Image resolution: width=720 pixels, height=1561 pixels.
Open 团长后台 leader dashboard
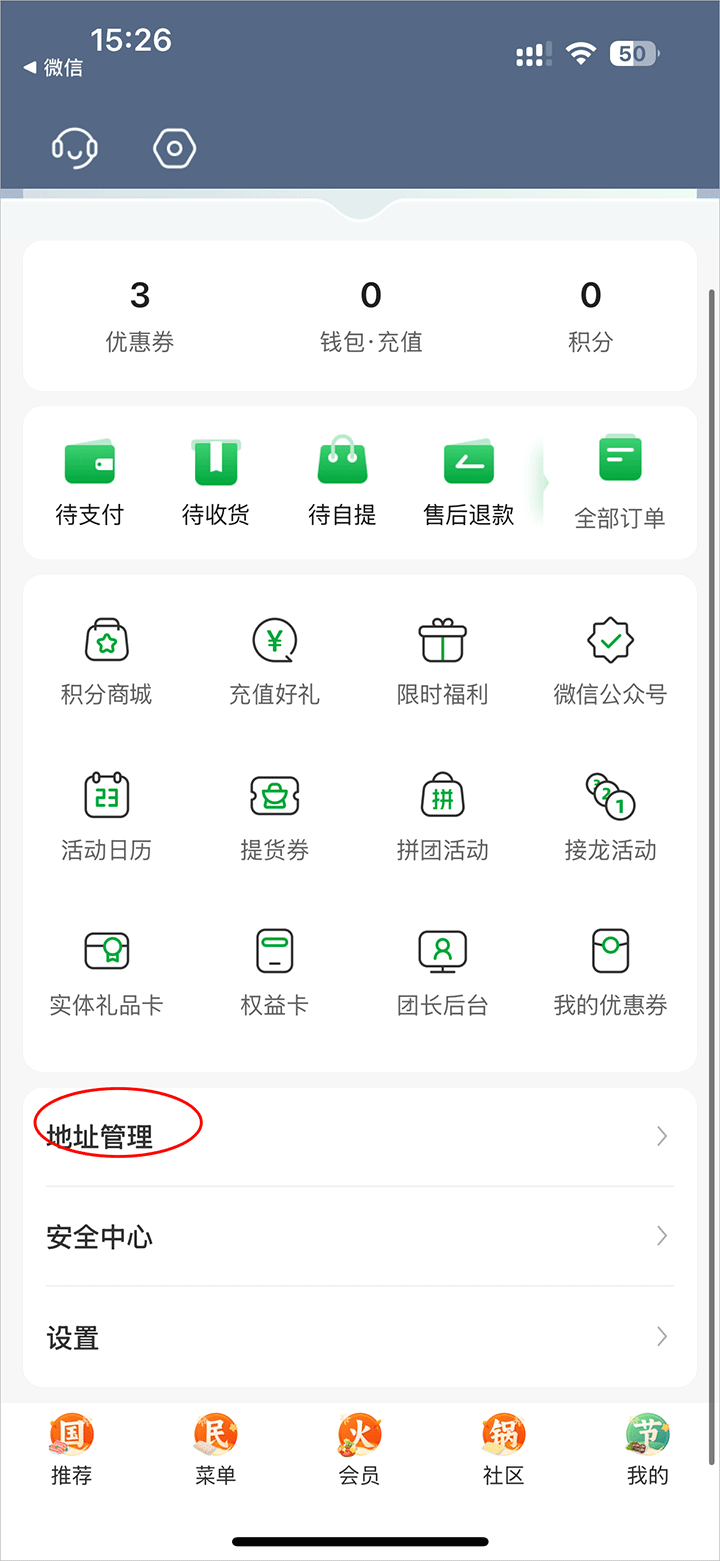tap(442, 972)
